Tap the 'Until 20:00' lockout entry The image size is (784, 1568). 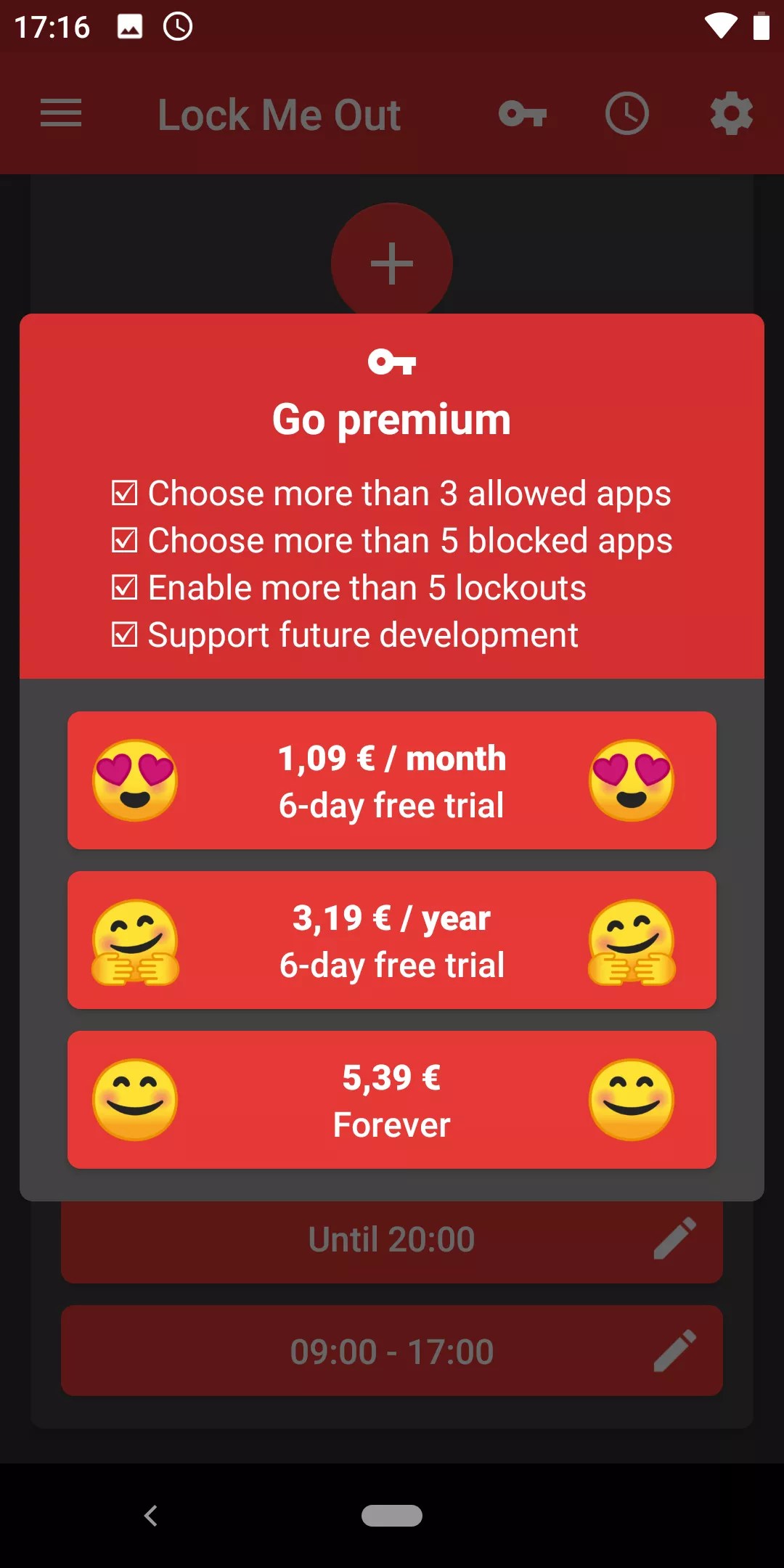[392, 1239]
